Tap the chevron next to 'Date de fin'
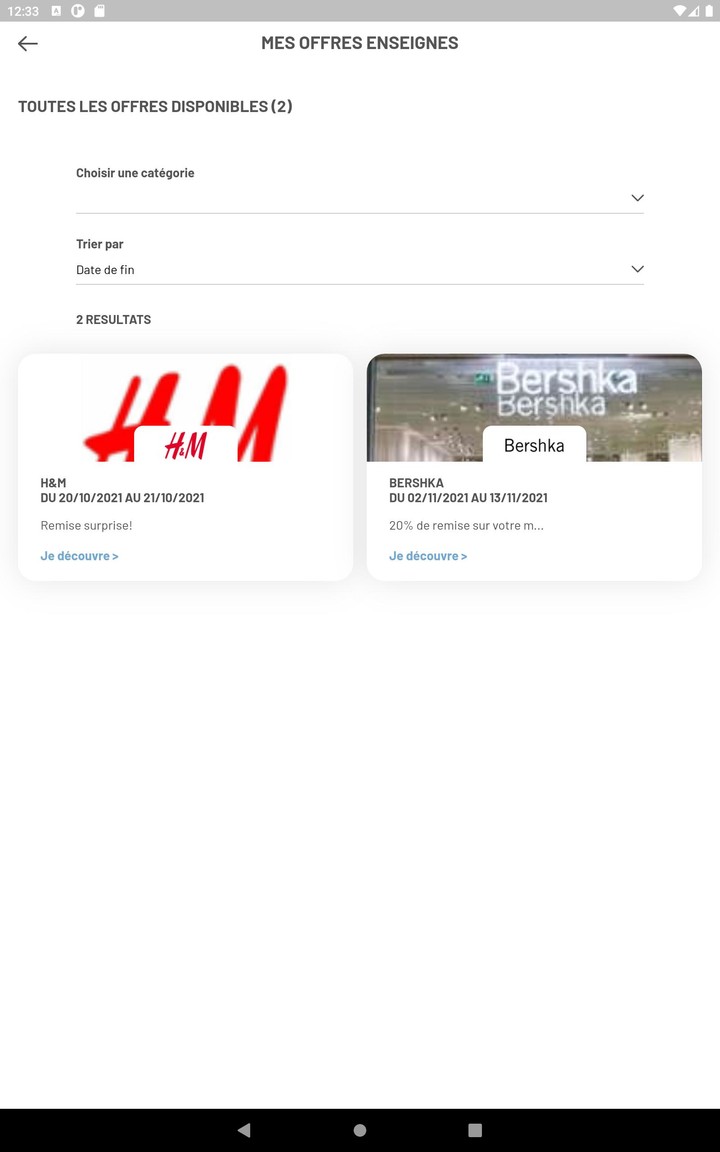Image resolution: width=720 pixels, height=1152 pixels. [x=637, y=268]
